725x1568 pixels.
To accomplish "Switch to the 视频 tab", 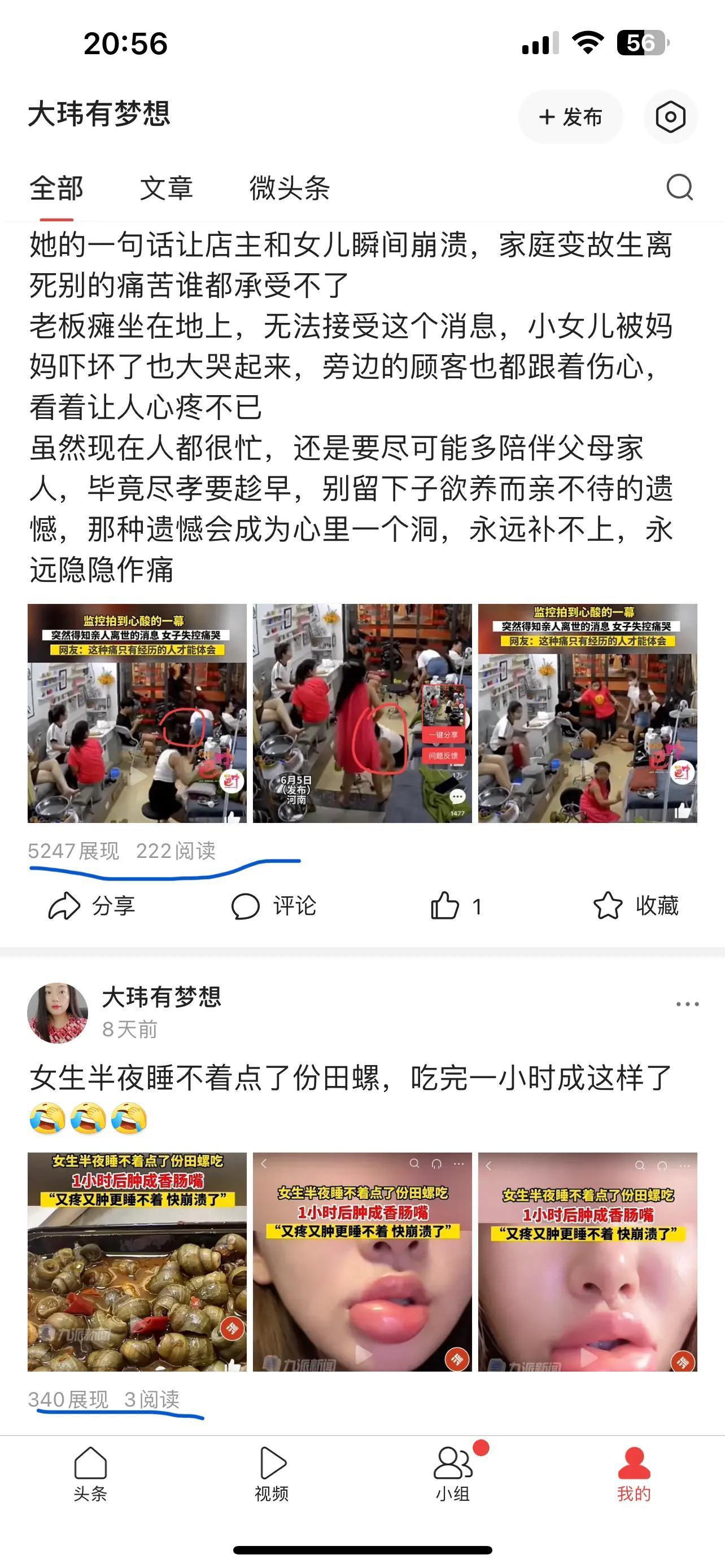I will pyautogui.click(x=272, y=1474).
